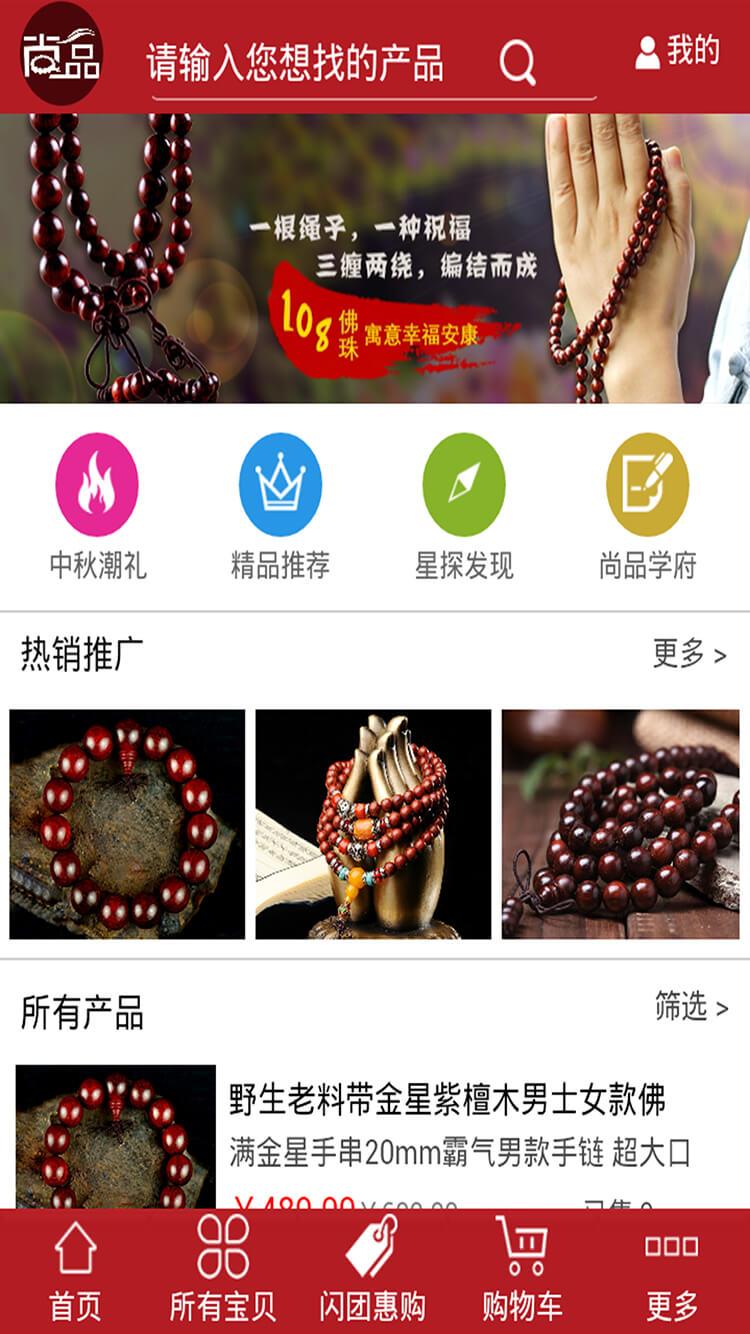Switch to the 闪团惠购 tab
750x1334 pixels.
(x=372, y=1270)
